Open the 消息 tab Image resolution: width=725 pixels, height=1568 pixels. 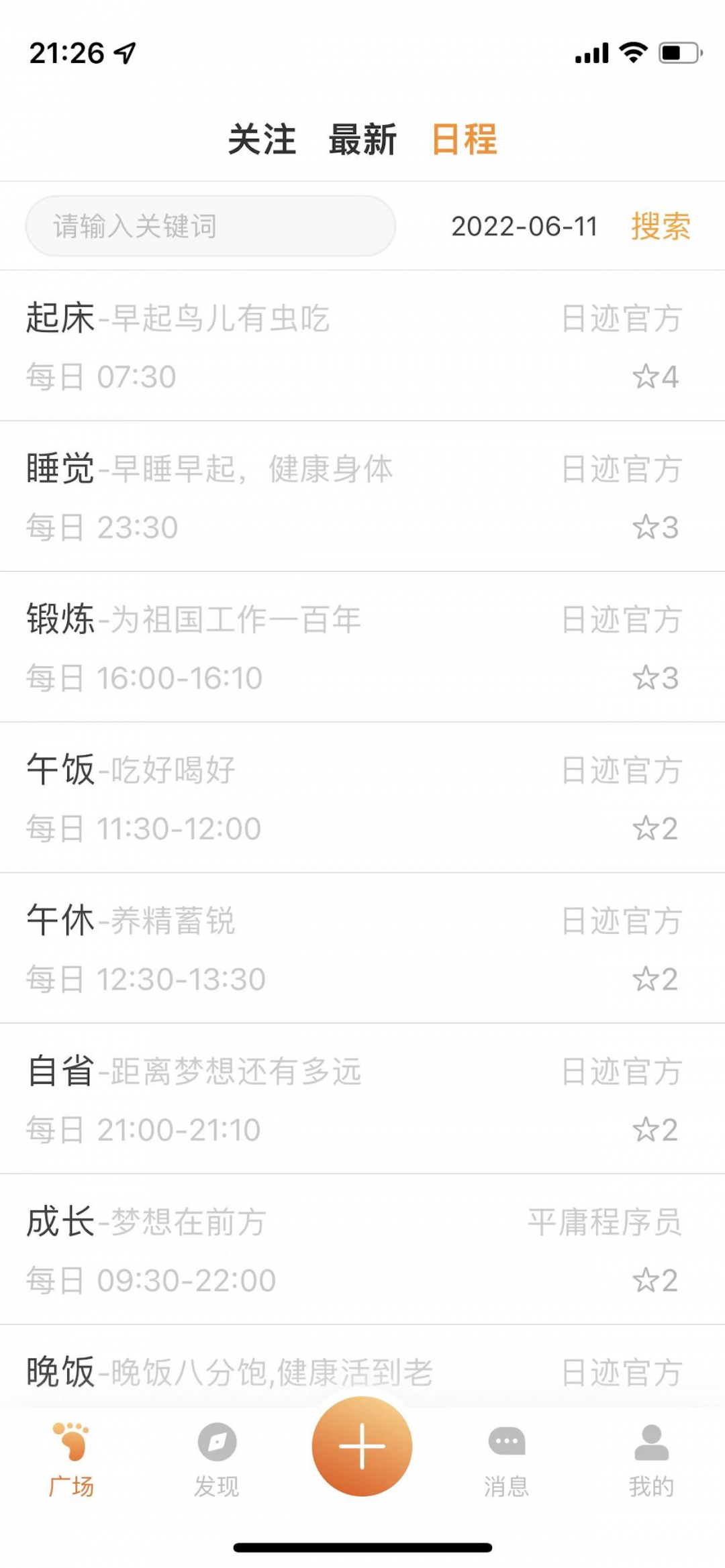coord(507,1459)
